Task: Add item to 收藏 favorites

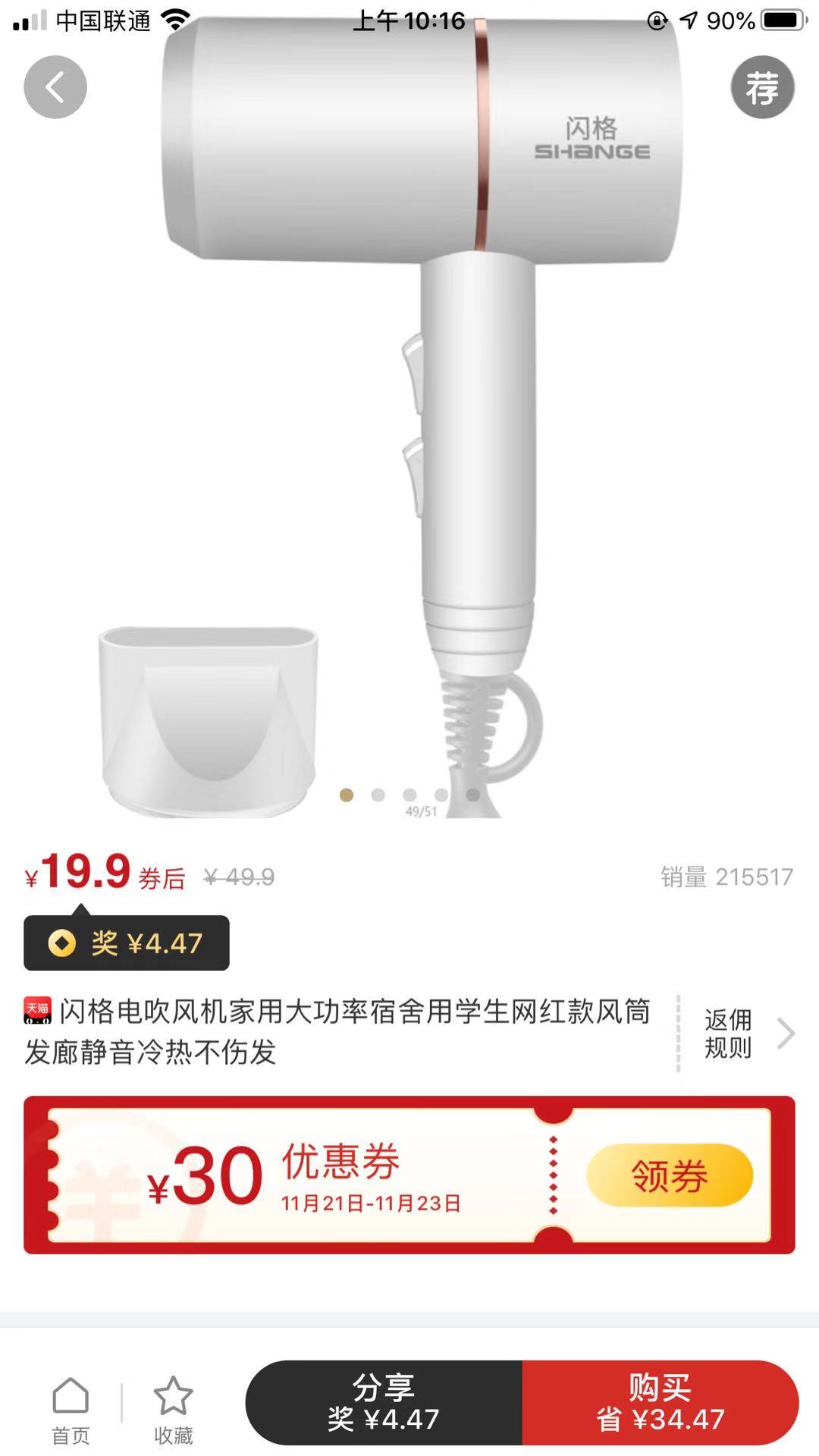Action: [173, 1410]
